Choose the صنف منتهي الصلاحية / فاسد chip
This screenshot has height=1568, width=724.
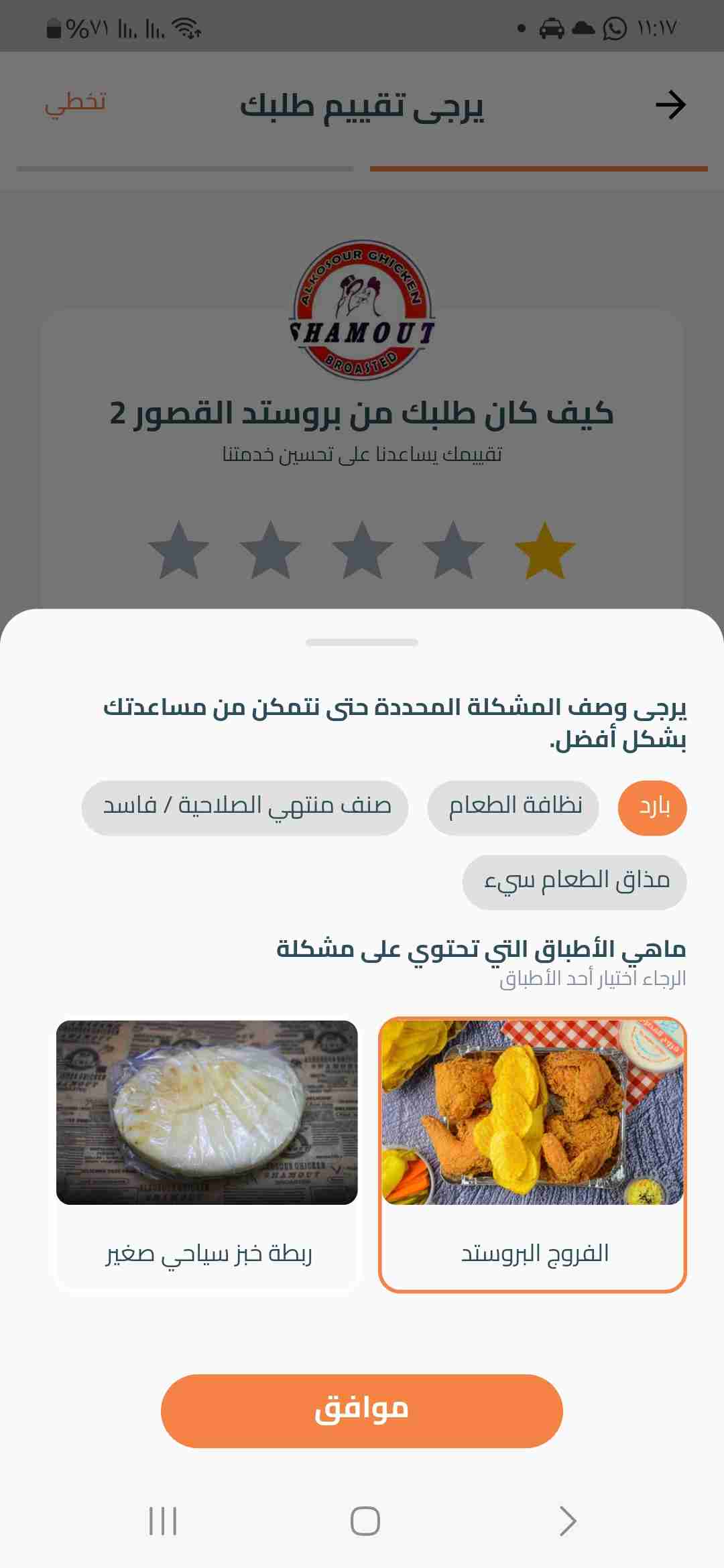[245, 807]
